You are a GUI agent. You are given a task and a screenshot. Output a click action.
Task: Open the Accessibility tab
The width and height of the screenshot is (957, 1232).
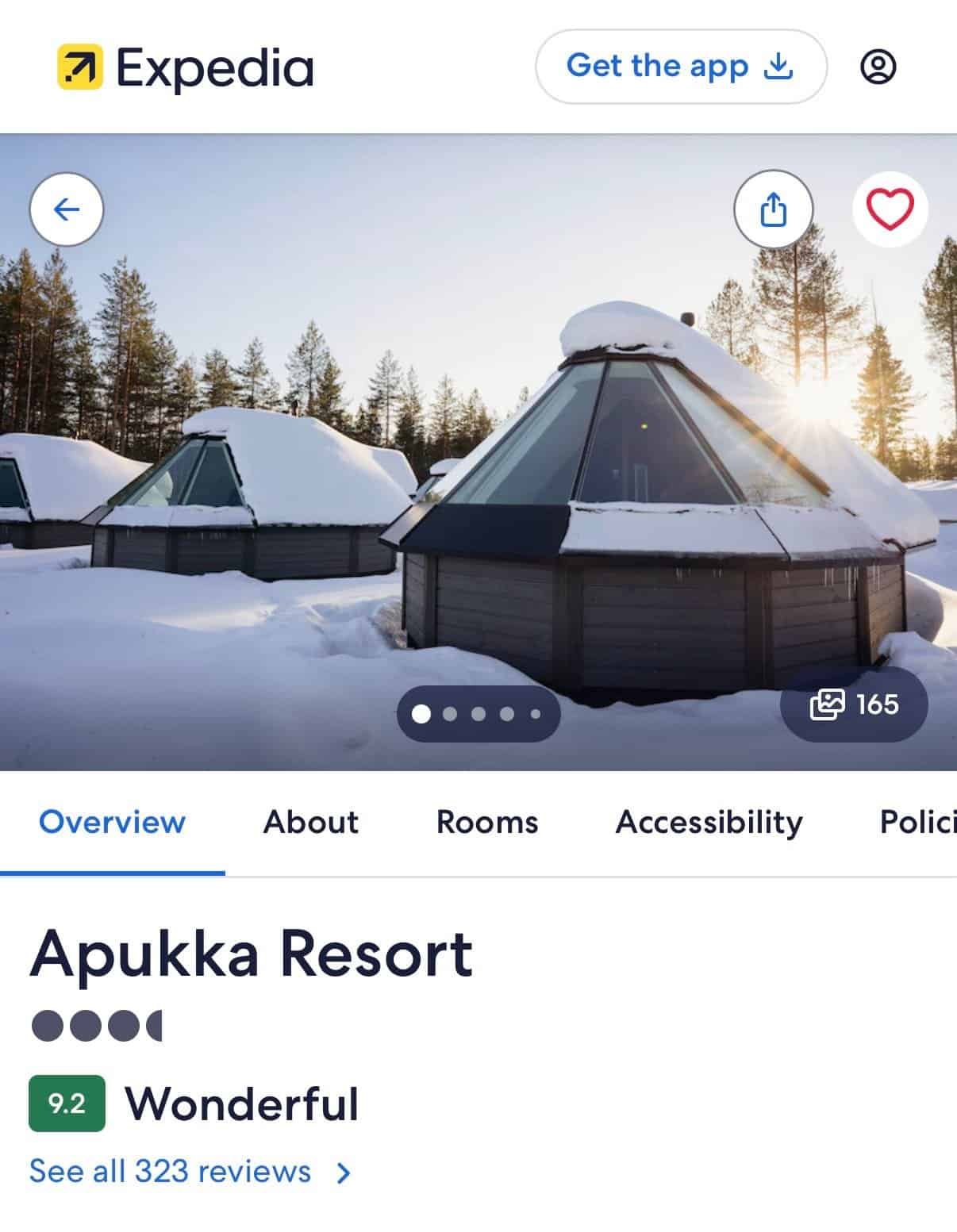(709, 822)
